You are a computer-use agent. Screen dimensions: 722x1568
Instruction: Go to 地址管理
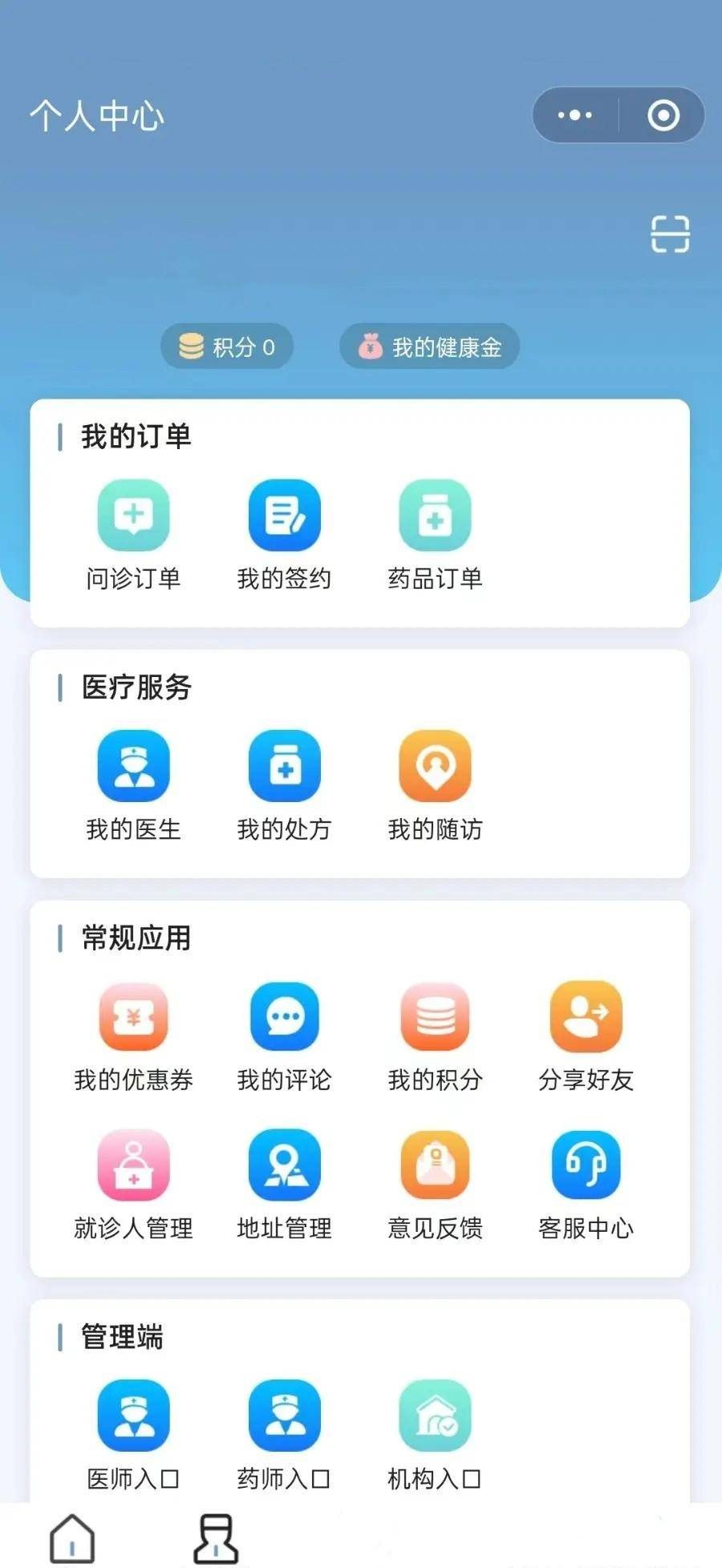click(284, 1184)
